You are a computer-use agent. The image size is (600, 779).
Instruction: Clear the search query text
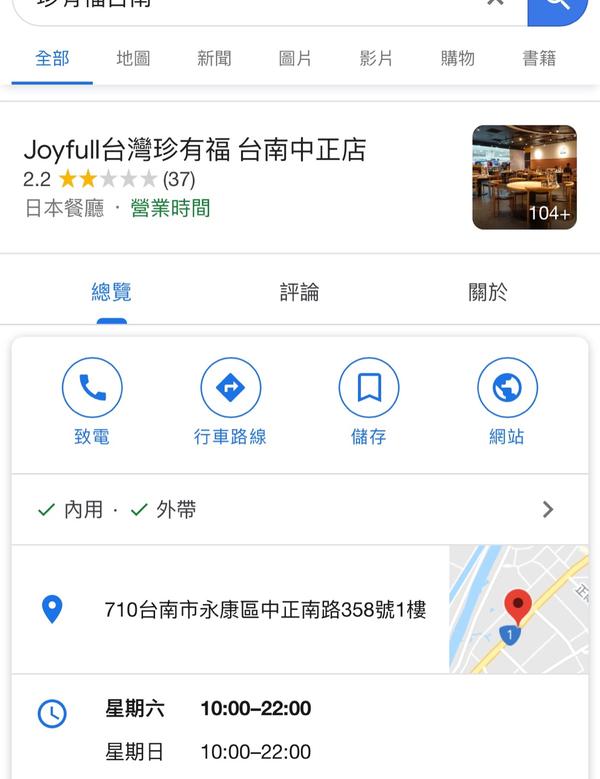(x=495, y=5)
